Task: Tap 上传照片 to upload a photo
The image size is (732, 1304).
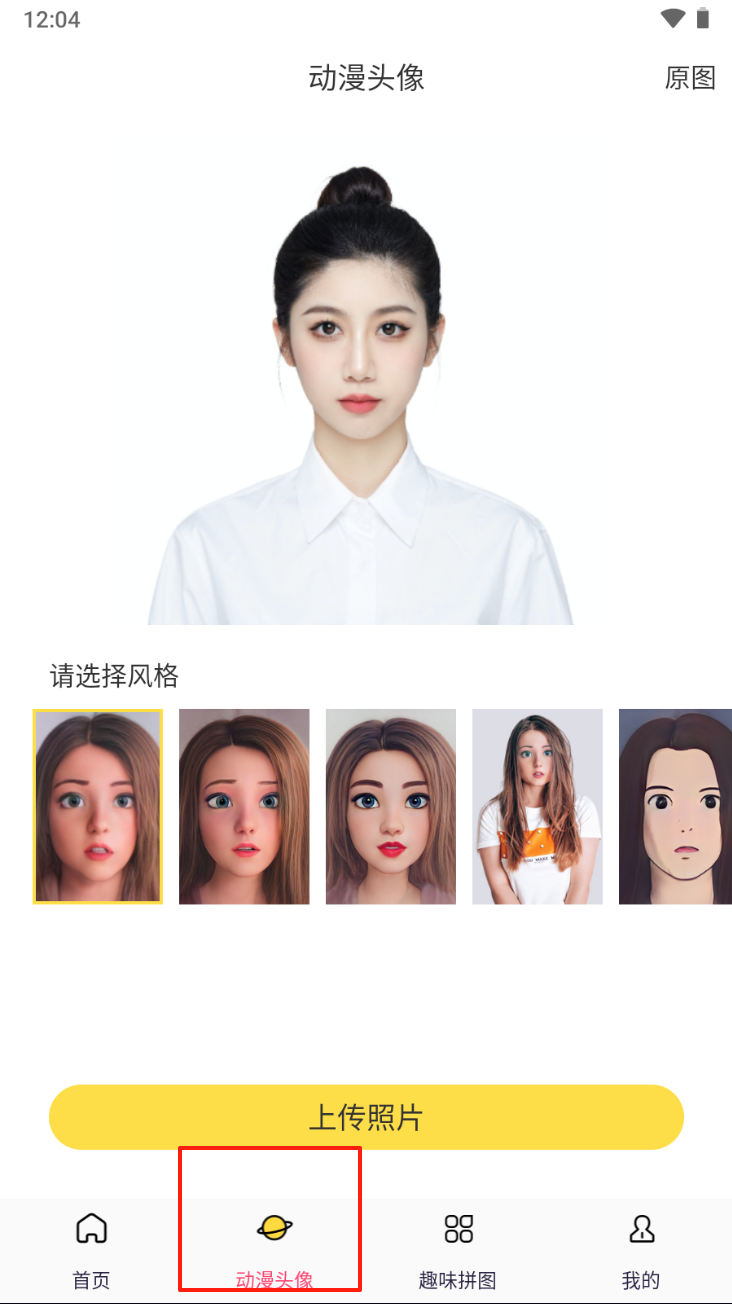Action: (x=366, y=1117)
